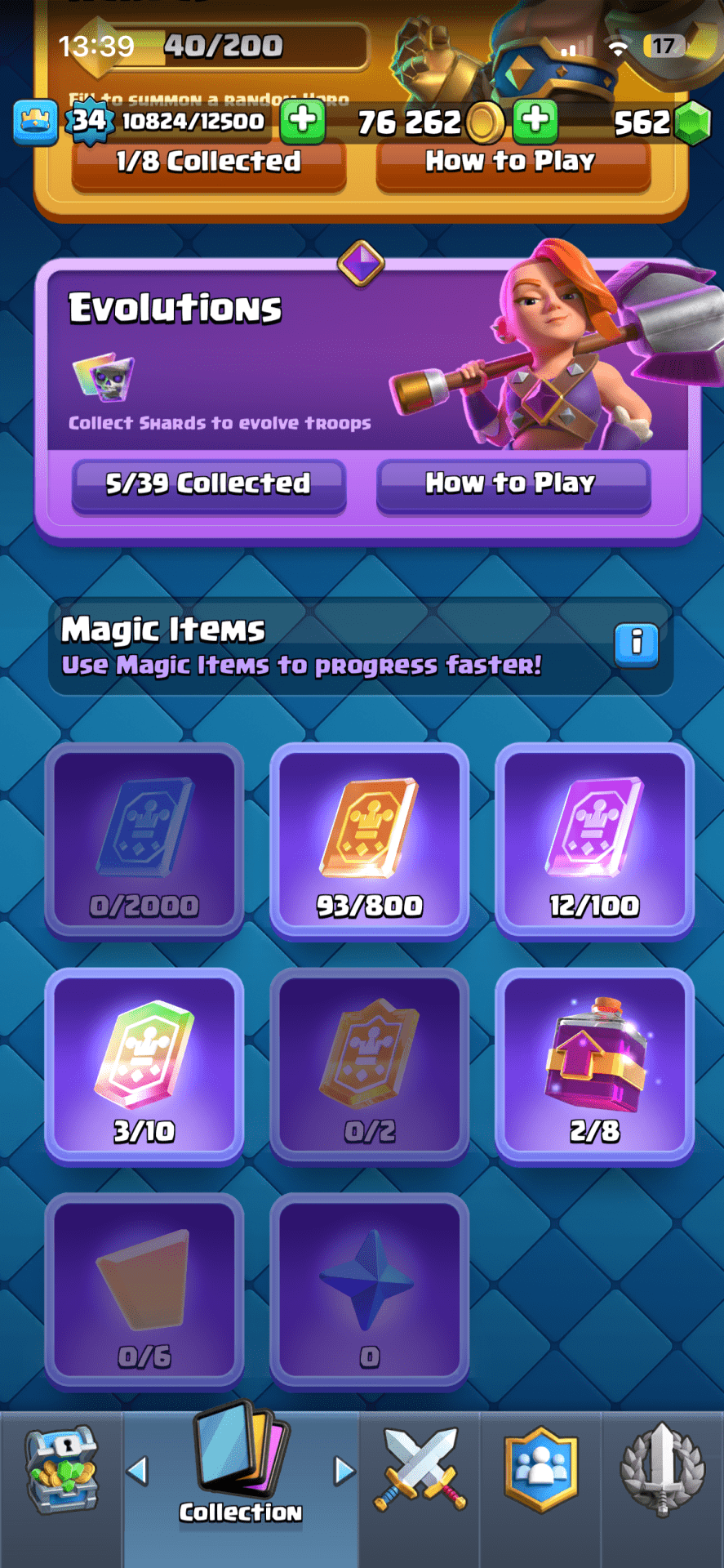The height and width of the screenshot is (1568, 724).
Task: Open the 5/39 Collected evolutions button
Action: coord(208,485)
